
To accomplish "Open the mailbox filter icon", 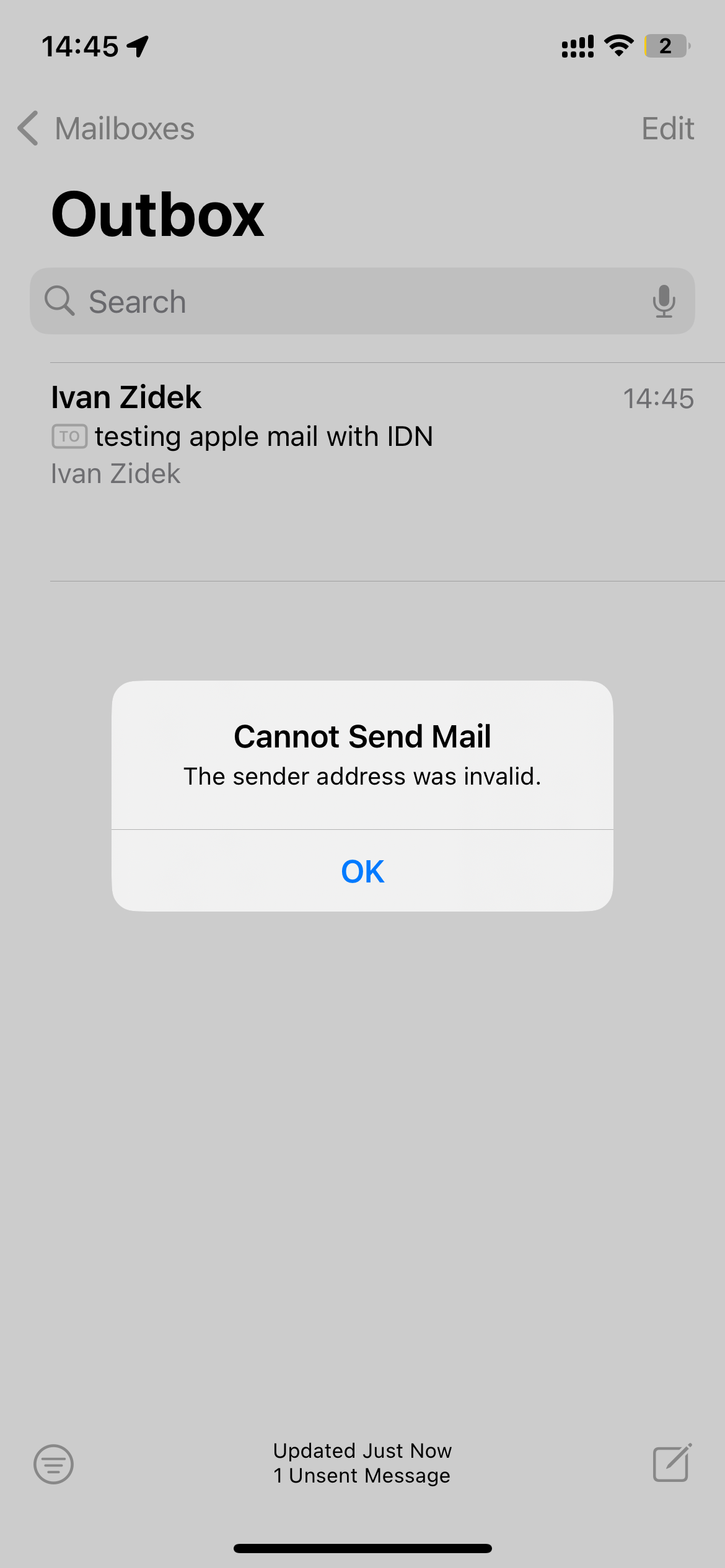I will coord(53,1464).
